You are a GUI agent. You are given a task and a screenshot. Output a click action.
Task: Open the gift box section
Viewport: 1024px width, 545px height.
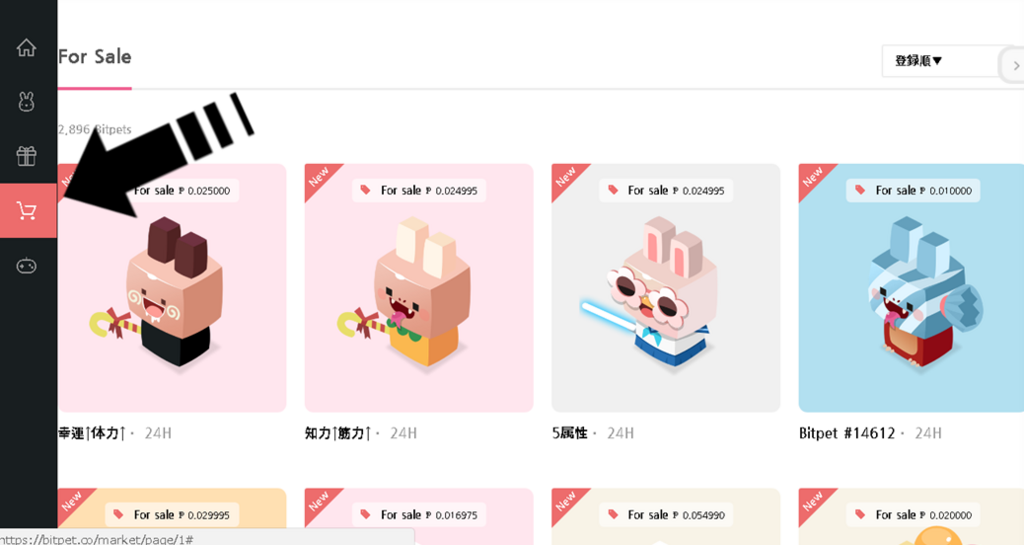tap(27, 156)
